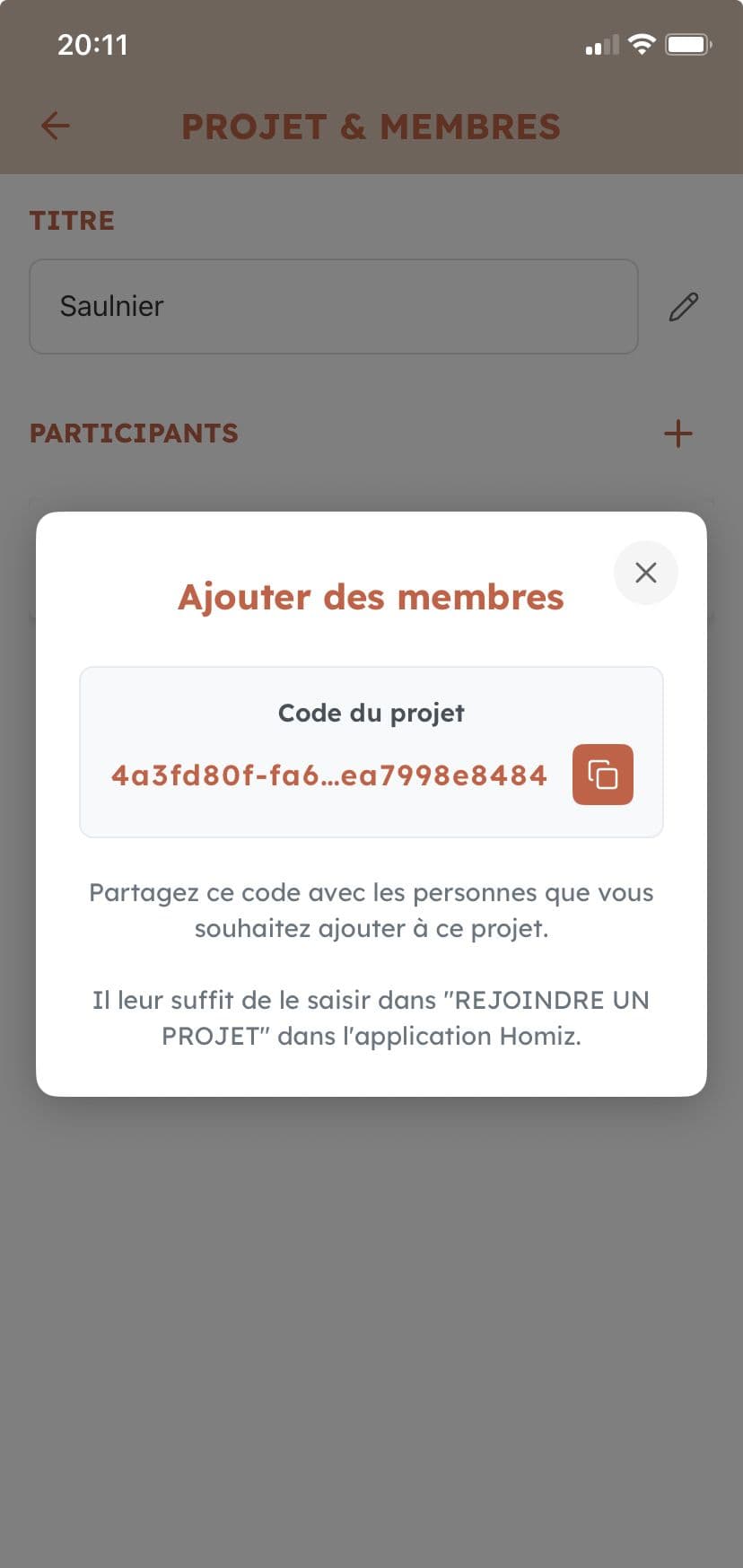Tap the PARTICIPANTS section heading
This screenshot has width=743, height=1568.
(133, 434)
